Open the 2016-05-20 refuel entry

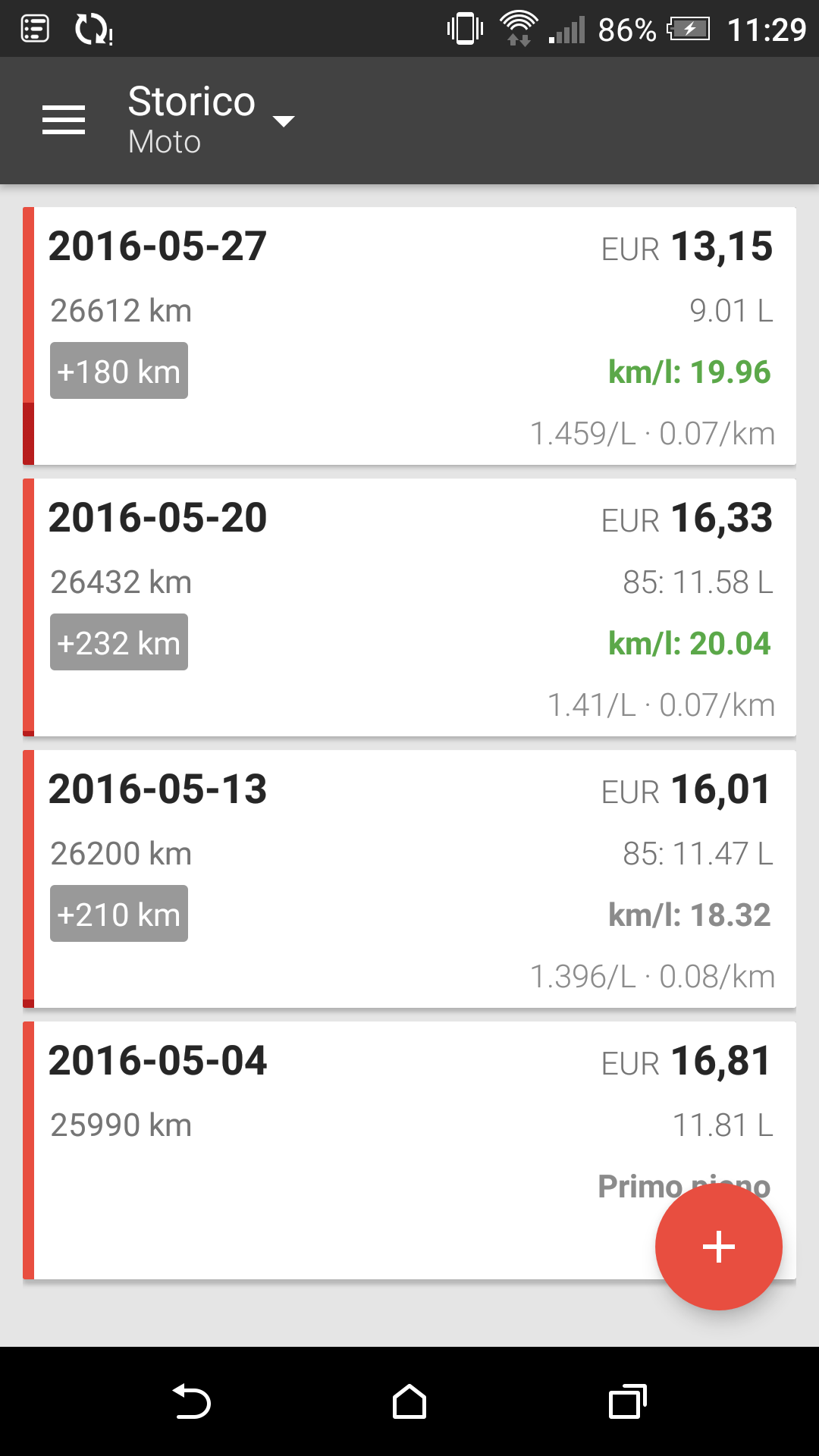(409, 607)
